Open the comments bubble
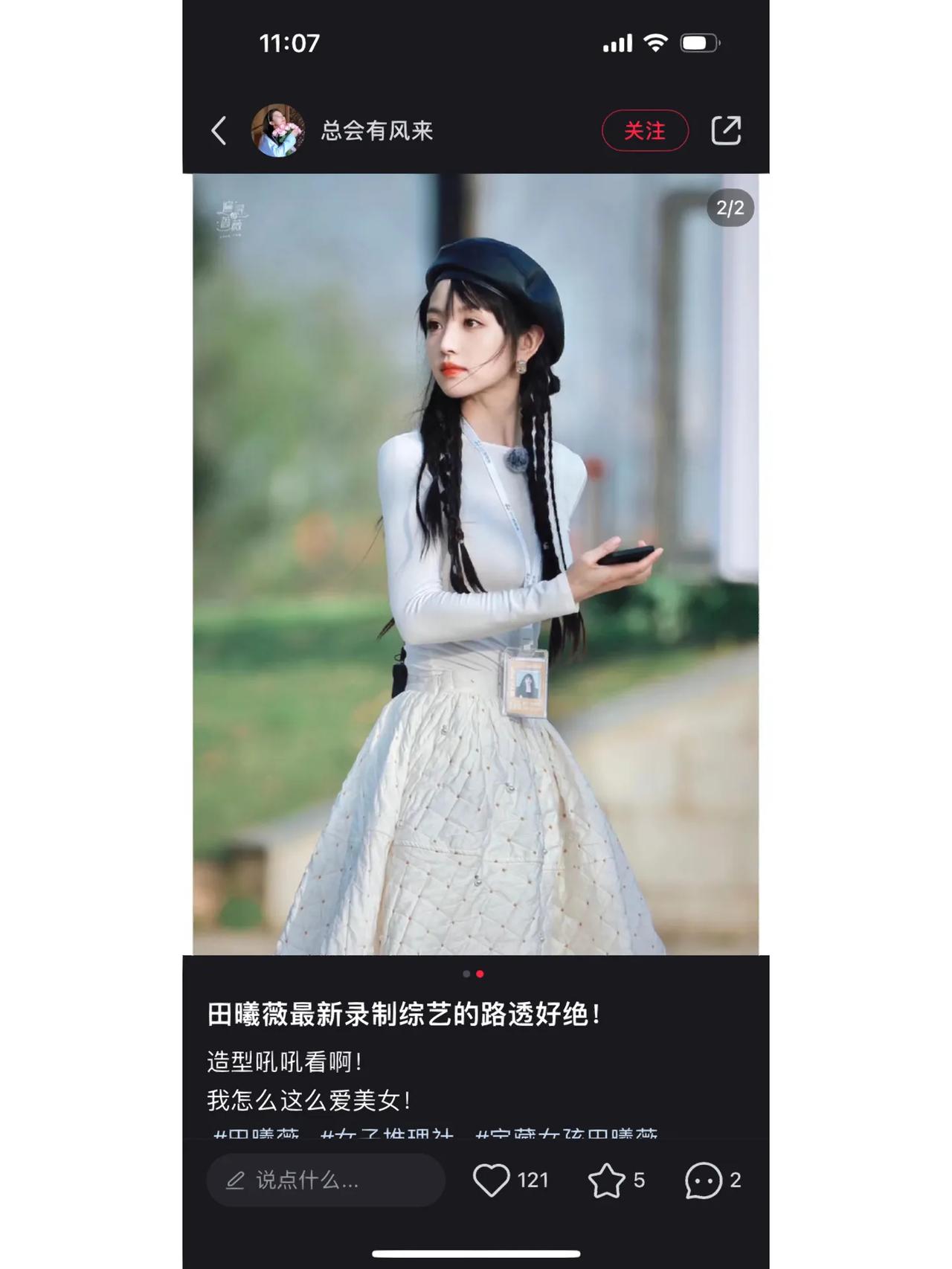Viewport: 952px width, 1269px height. [x=703, y=1180]
